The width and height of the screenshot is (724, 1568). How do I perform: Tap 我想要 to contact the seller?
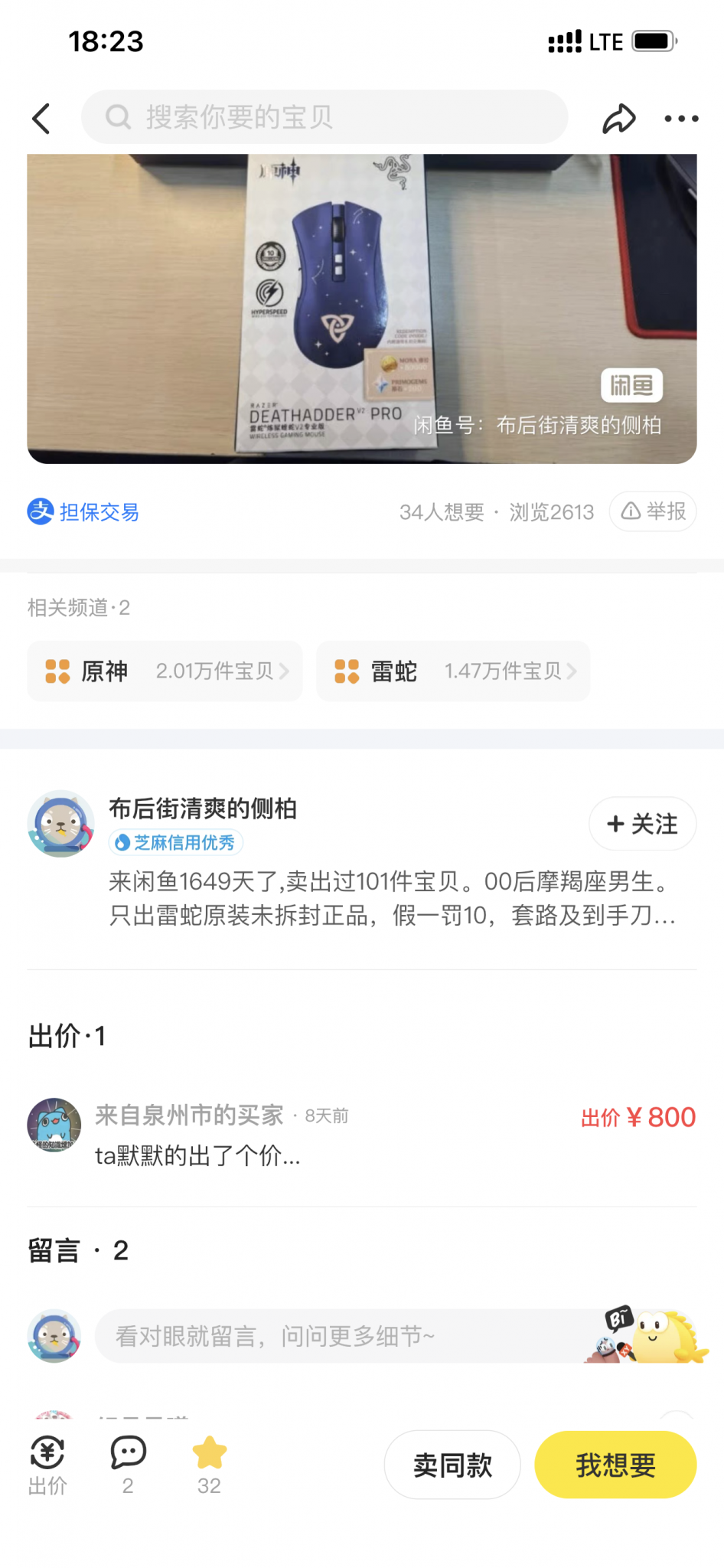pyautogui.click(x=615, y=1465)
